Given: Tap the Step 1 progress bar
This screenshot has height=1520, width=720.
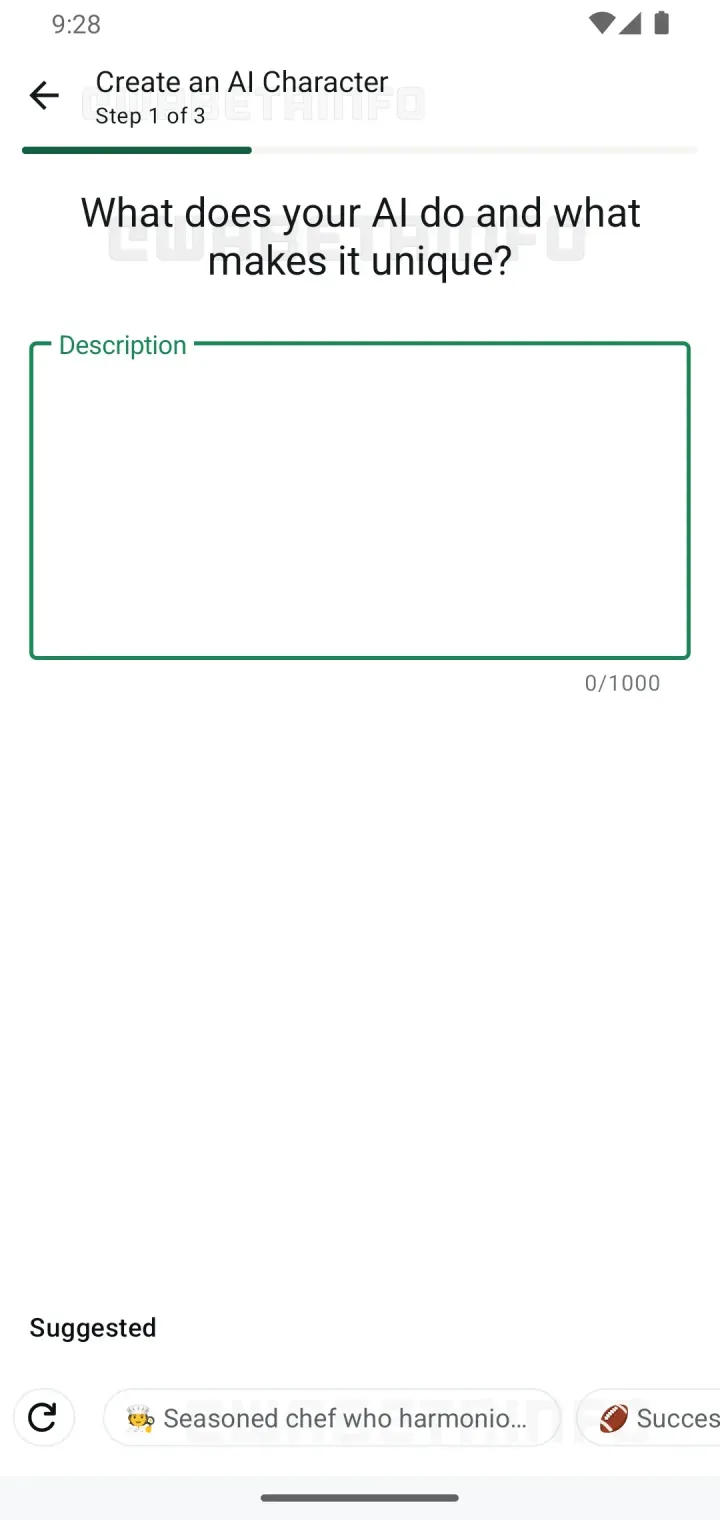Looking at the screenshot, I should click(x=136, y=150).
